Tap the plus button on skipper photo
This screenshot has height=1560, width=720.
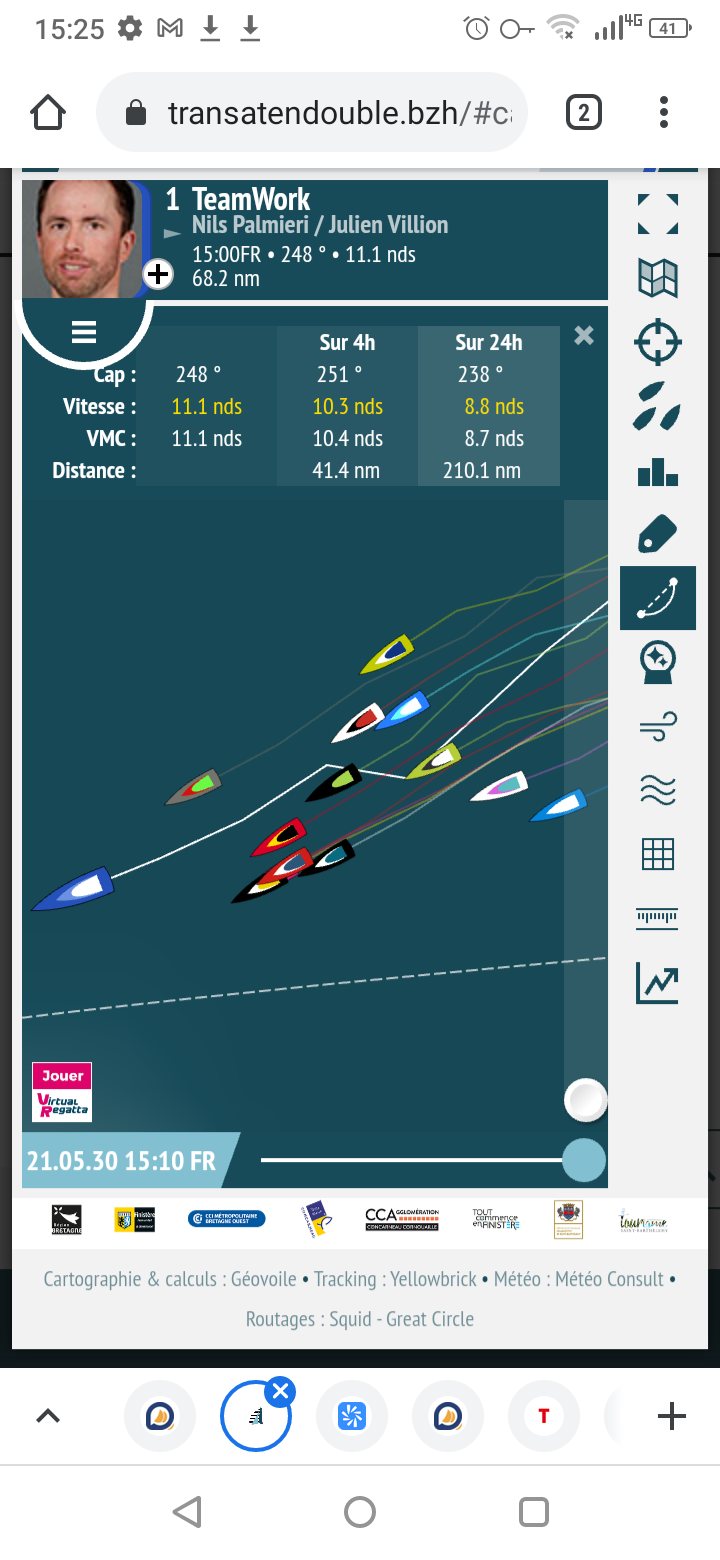(159, 274)
